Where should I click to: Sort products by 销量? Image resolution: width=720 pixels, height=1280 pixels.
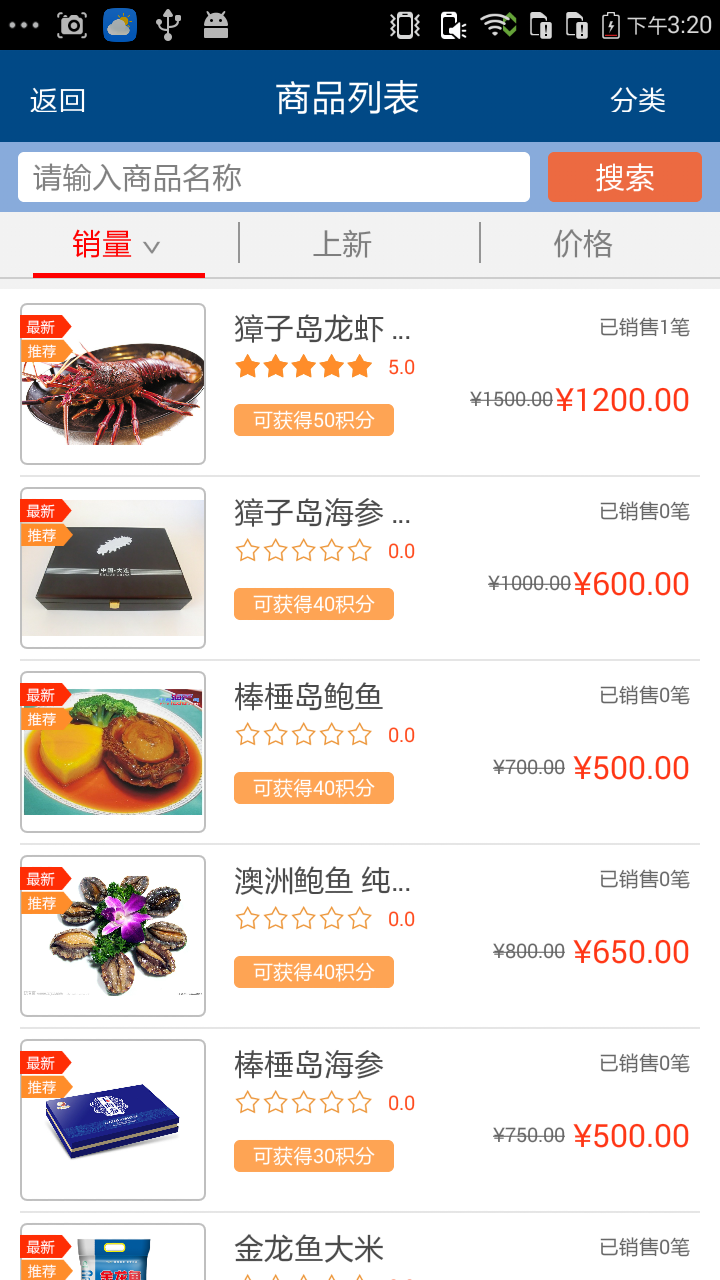118,244
